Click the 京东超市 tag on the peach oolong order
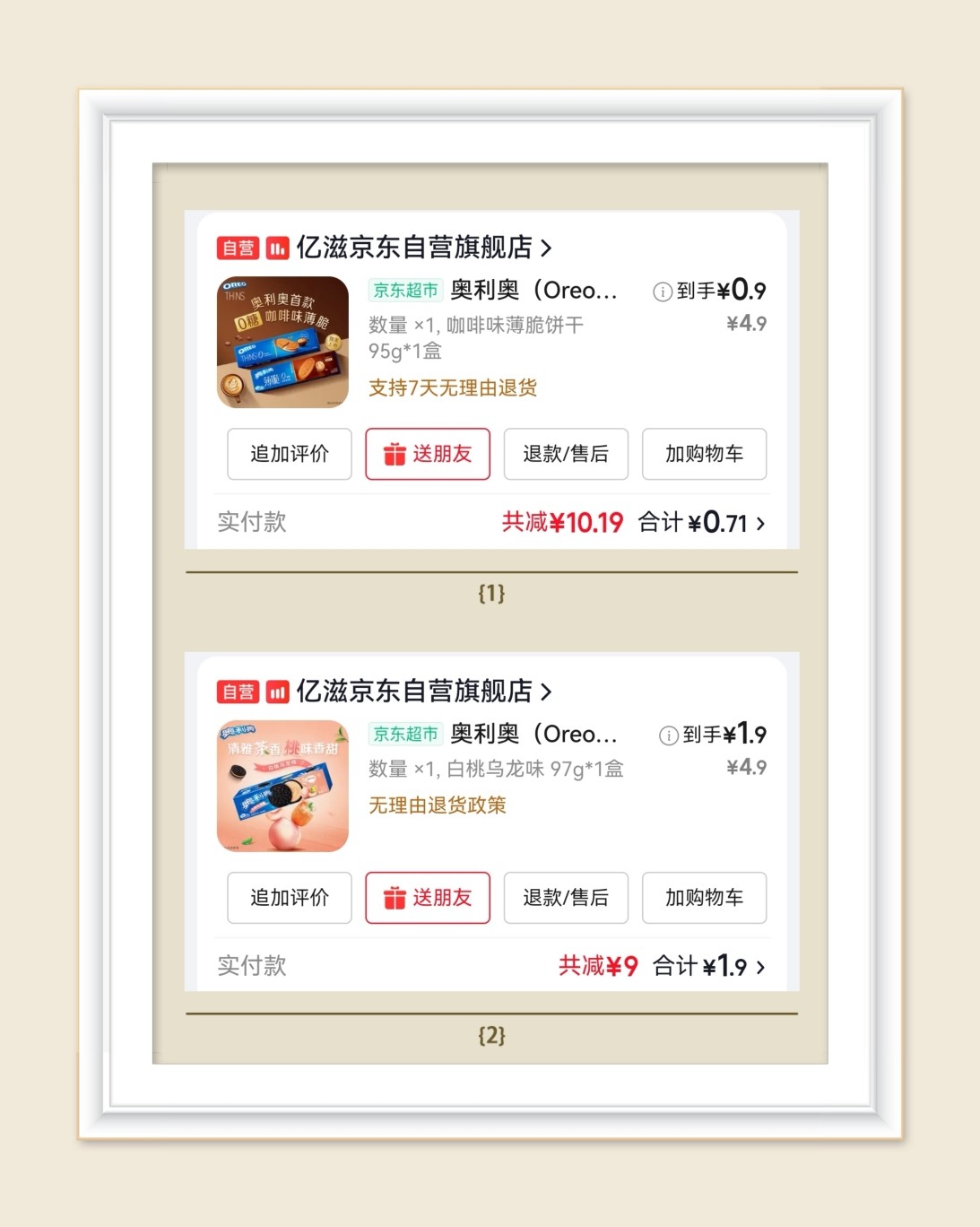 pyautogui.click(x=404, y=734)
